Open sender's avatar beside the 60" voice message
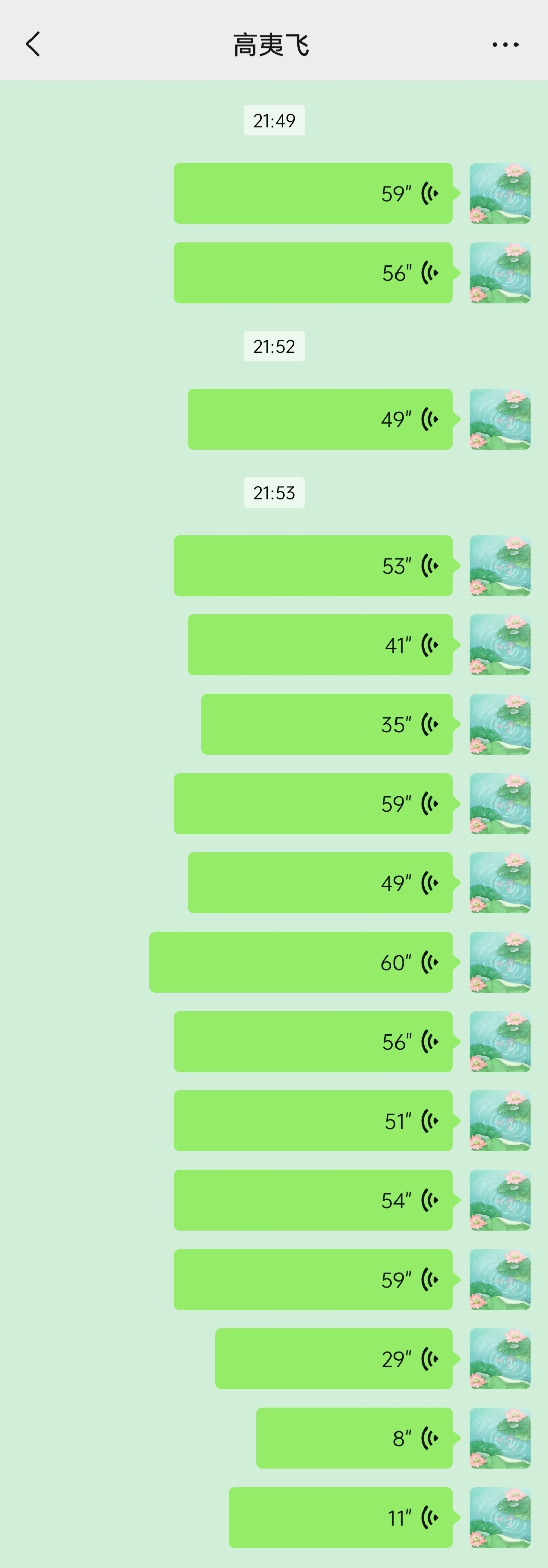Image resolution: width=548 pixels, height=1568 pixels. 500,962
